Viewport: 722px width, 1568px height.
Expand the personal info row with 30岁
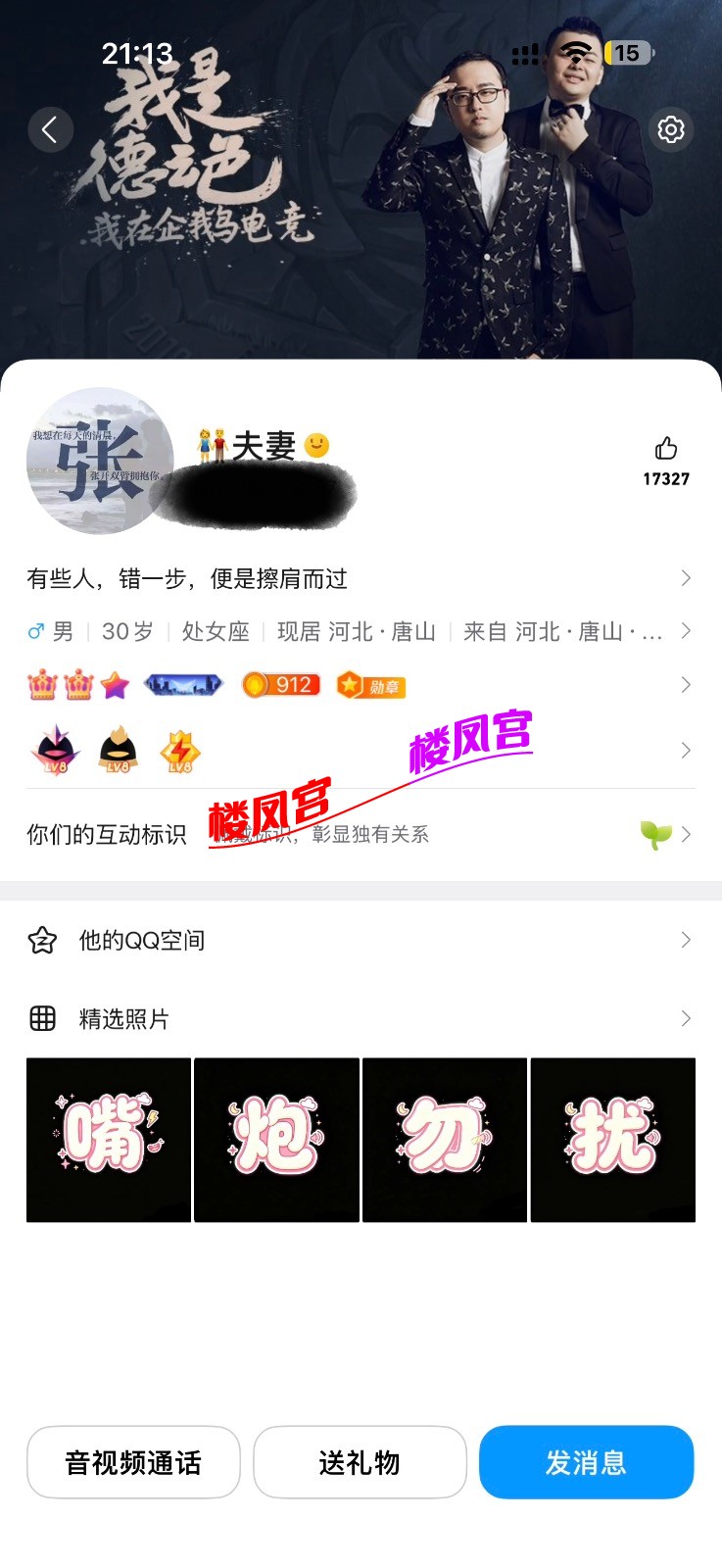coord(361,631)
